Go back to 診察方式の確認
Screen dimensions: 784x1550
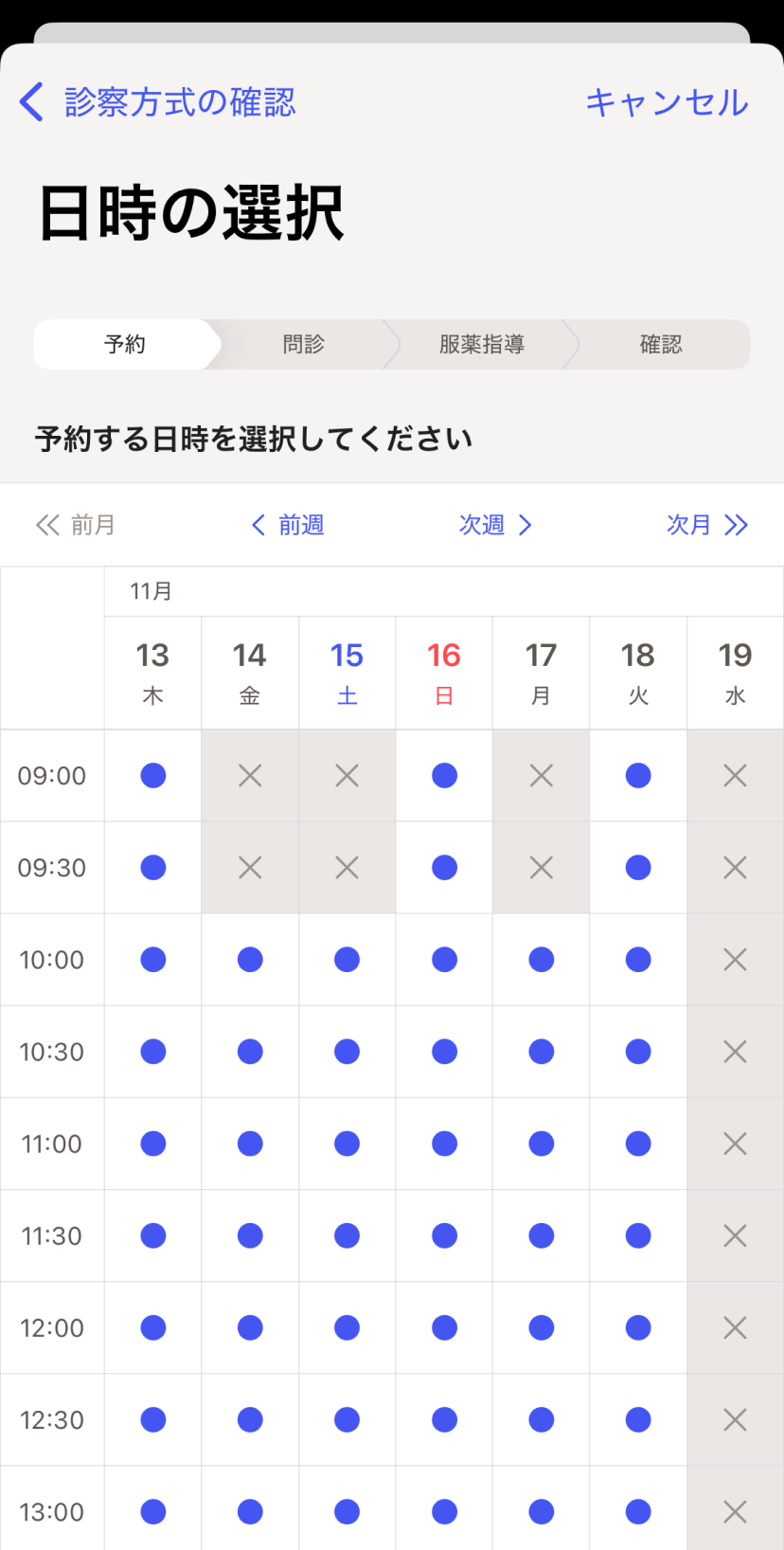tap(157, 102)
